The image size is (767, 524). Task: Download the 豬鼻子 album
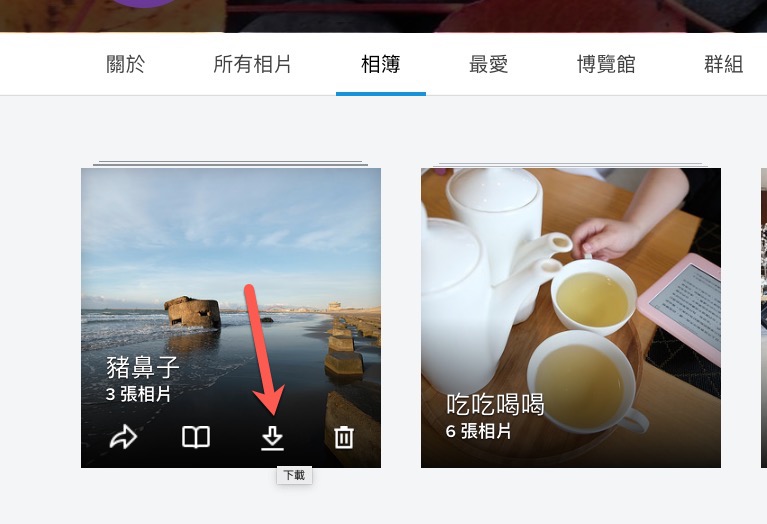coord(272,438)
